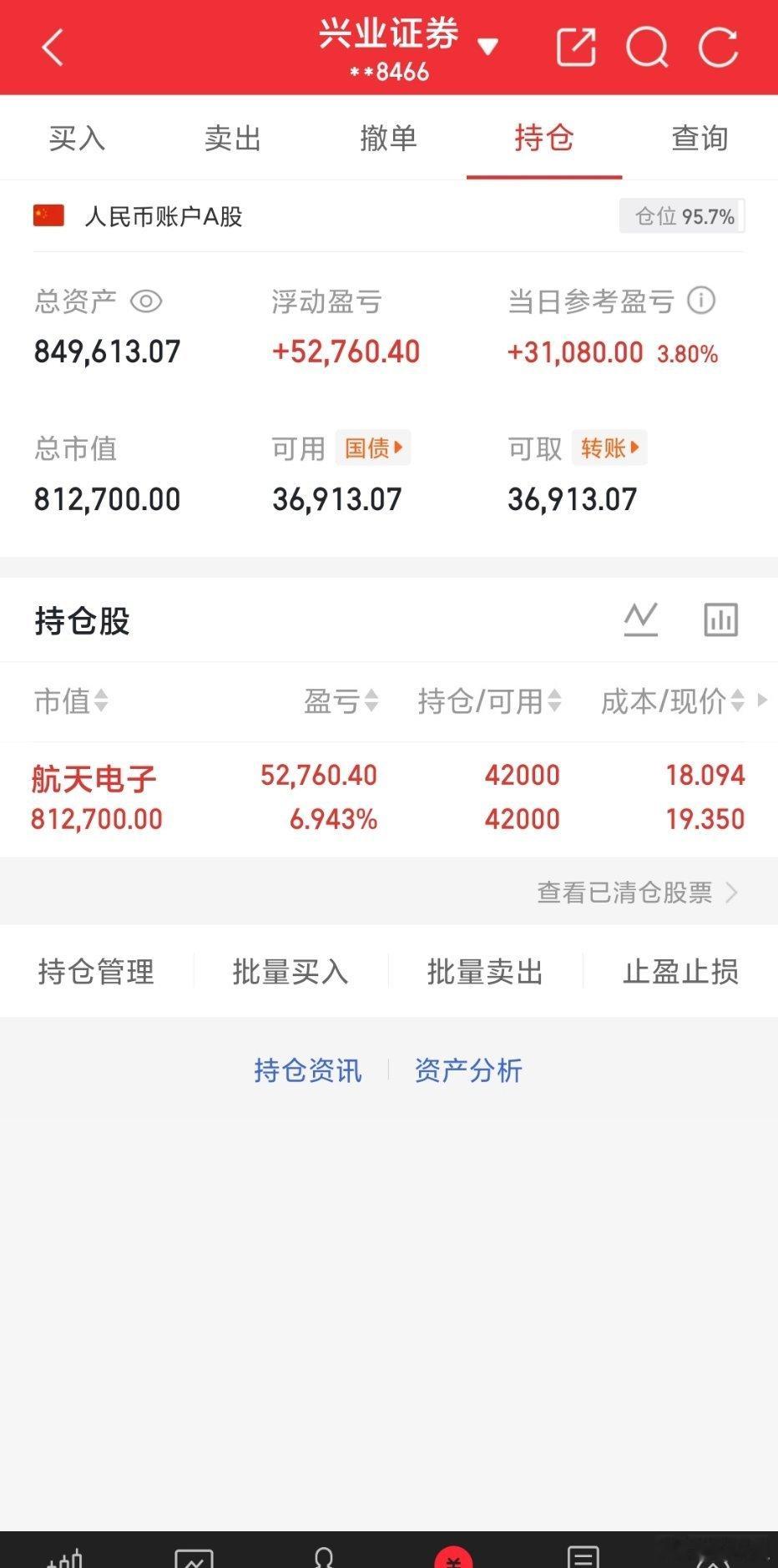The height and width of the screenshot is (1568, 778).
Task: View cleared stocks via 查看已清仓股票
Action: pyautogui.click(x=625, y=892)
